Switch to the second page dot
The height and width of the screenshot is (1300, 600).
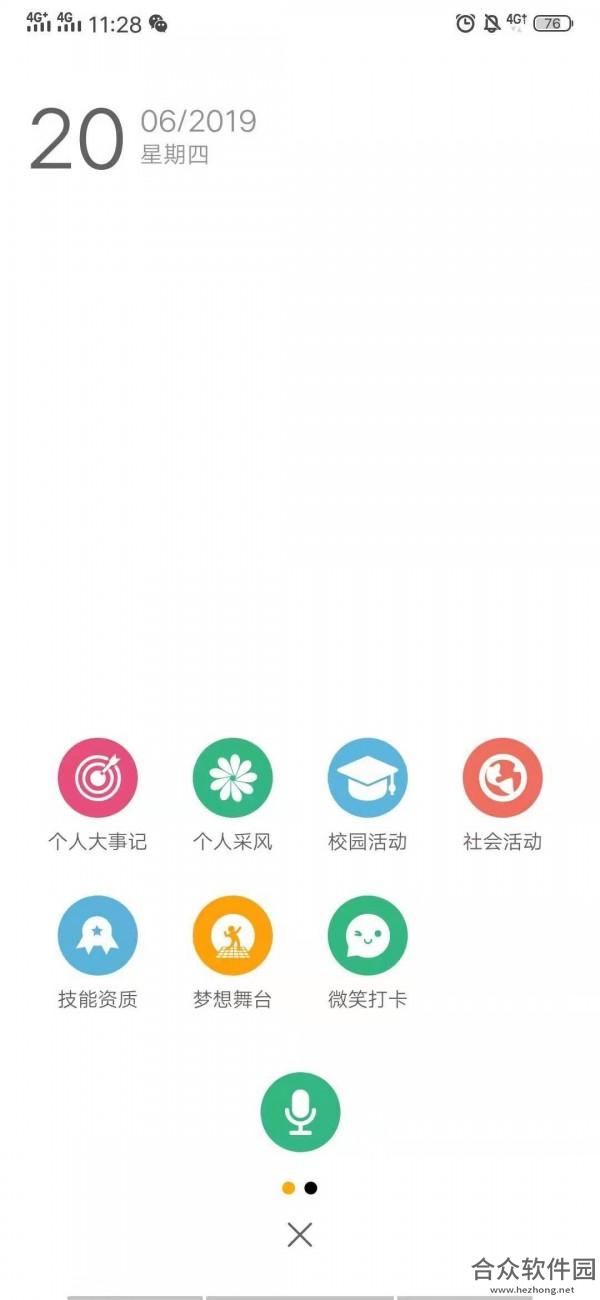pos(311,1188)
